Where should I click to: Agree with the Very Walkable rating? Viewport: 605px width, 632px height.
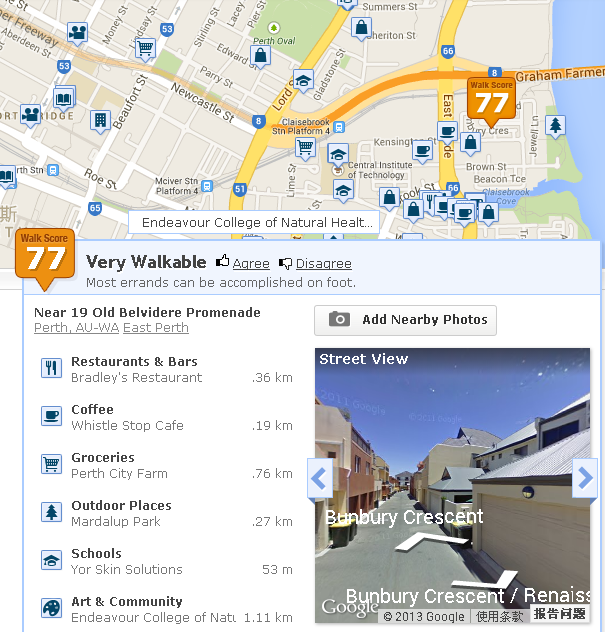tap(250, 264)
